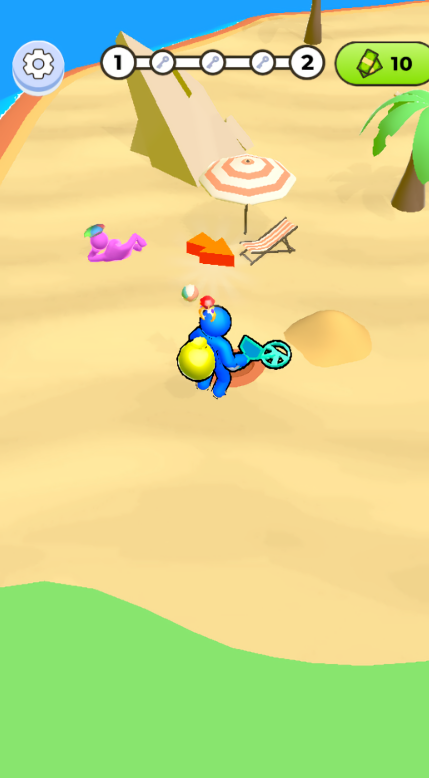Open the settings gear
429x778 pixels.
(38, 66)
